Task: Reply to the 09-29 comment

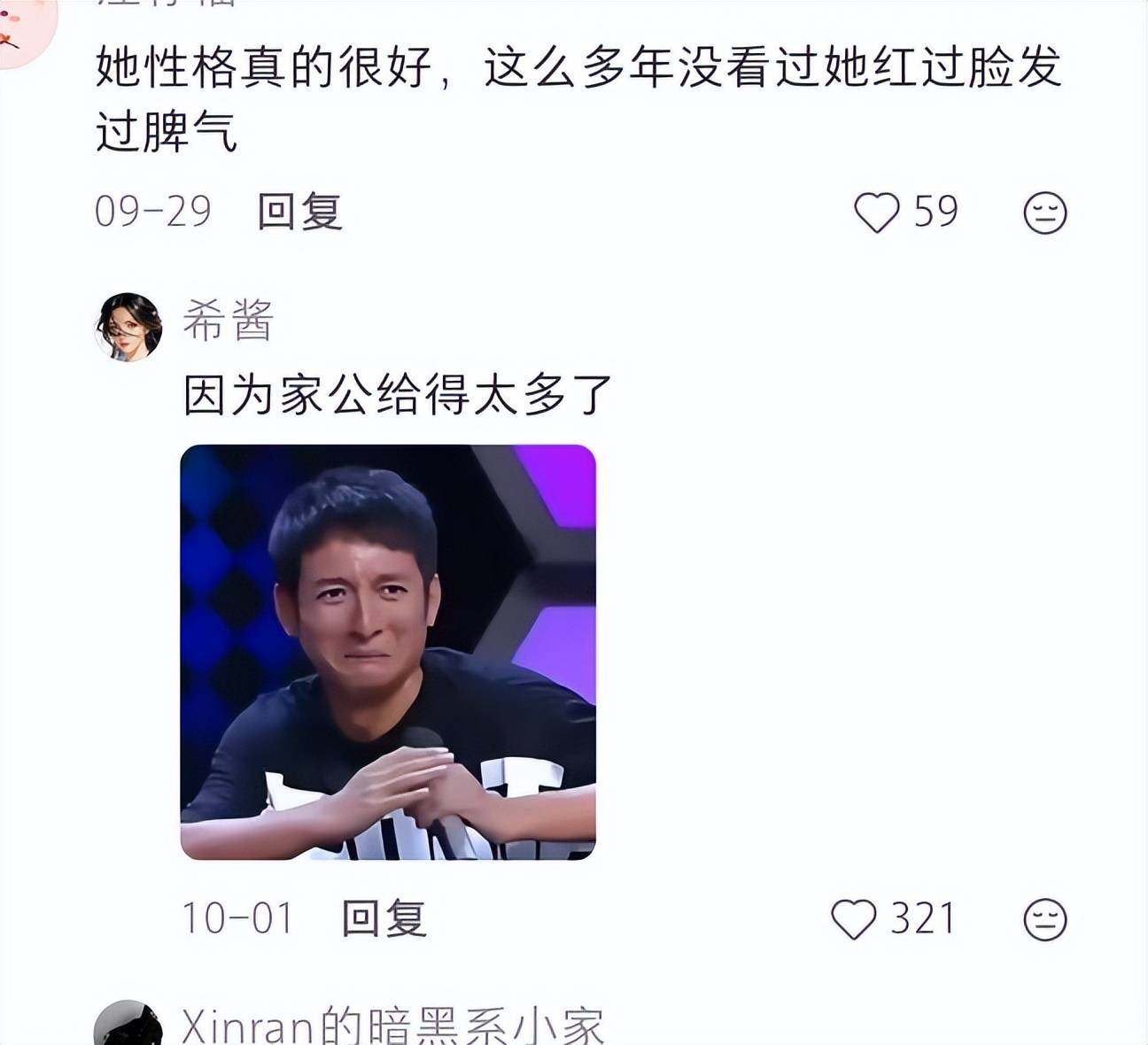Action: (299, 213)
